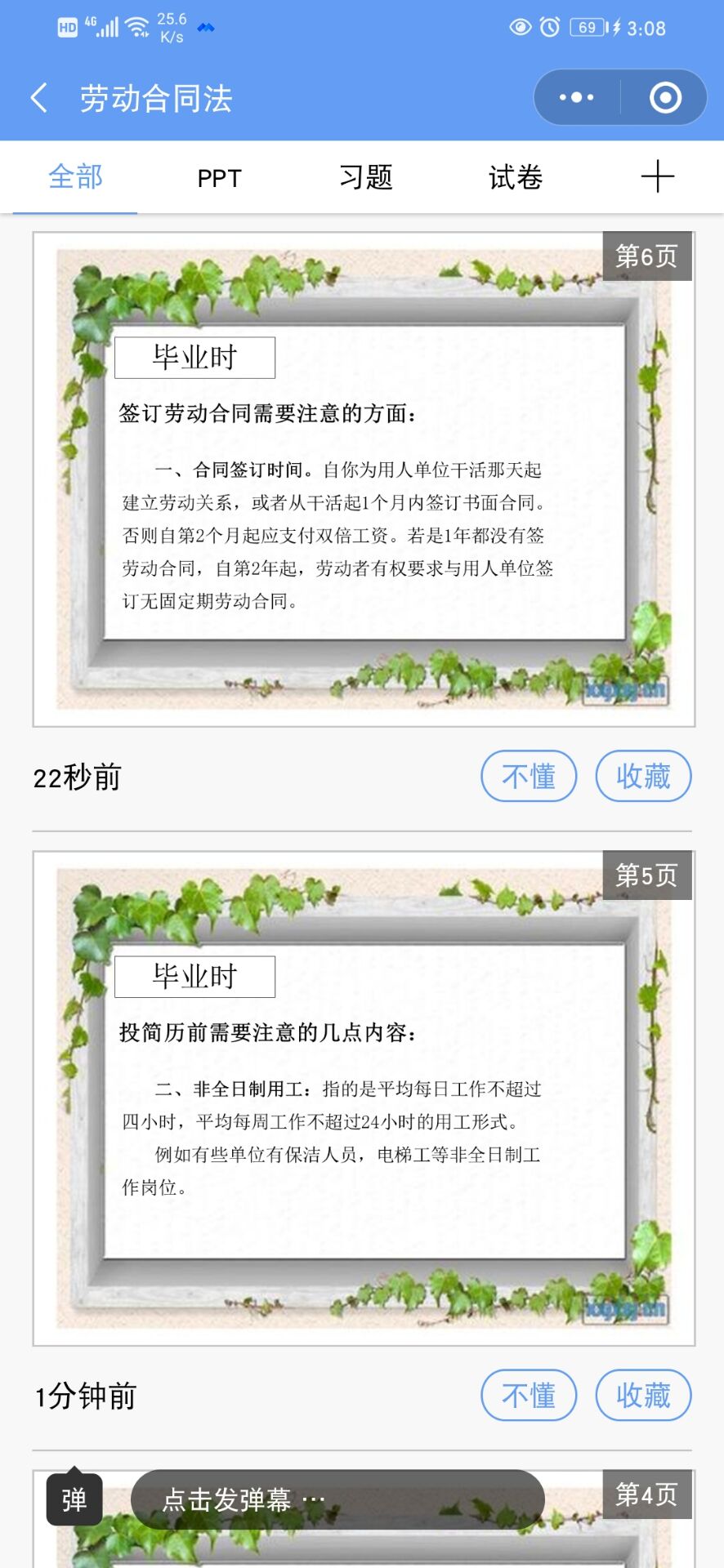Tap 收藏 for the 第6页 slide

[x=643, y=776]
